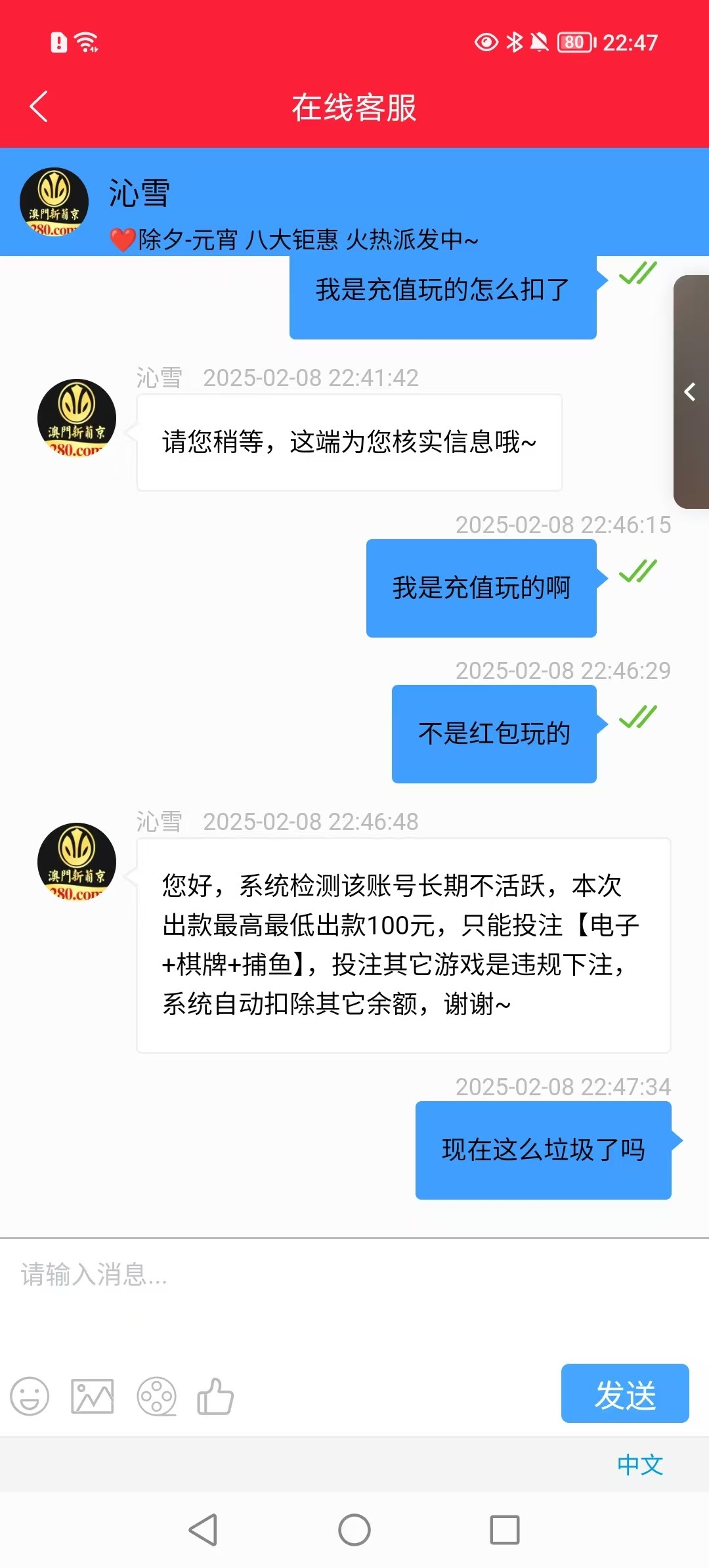709x1568 pixels.
Task: Change language via the 中文 link
Action: (x=639, y=1464)
